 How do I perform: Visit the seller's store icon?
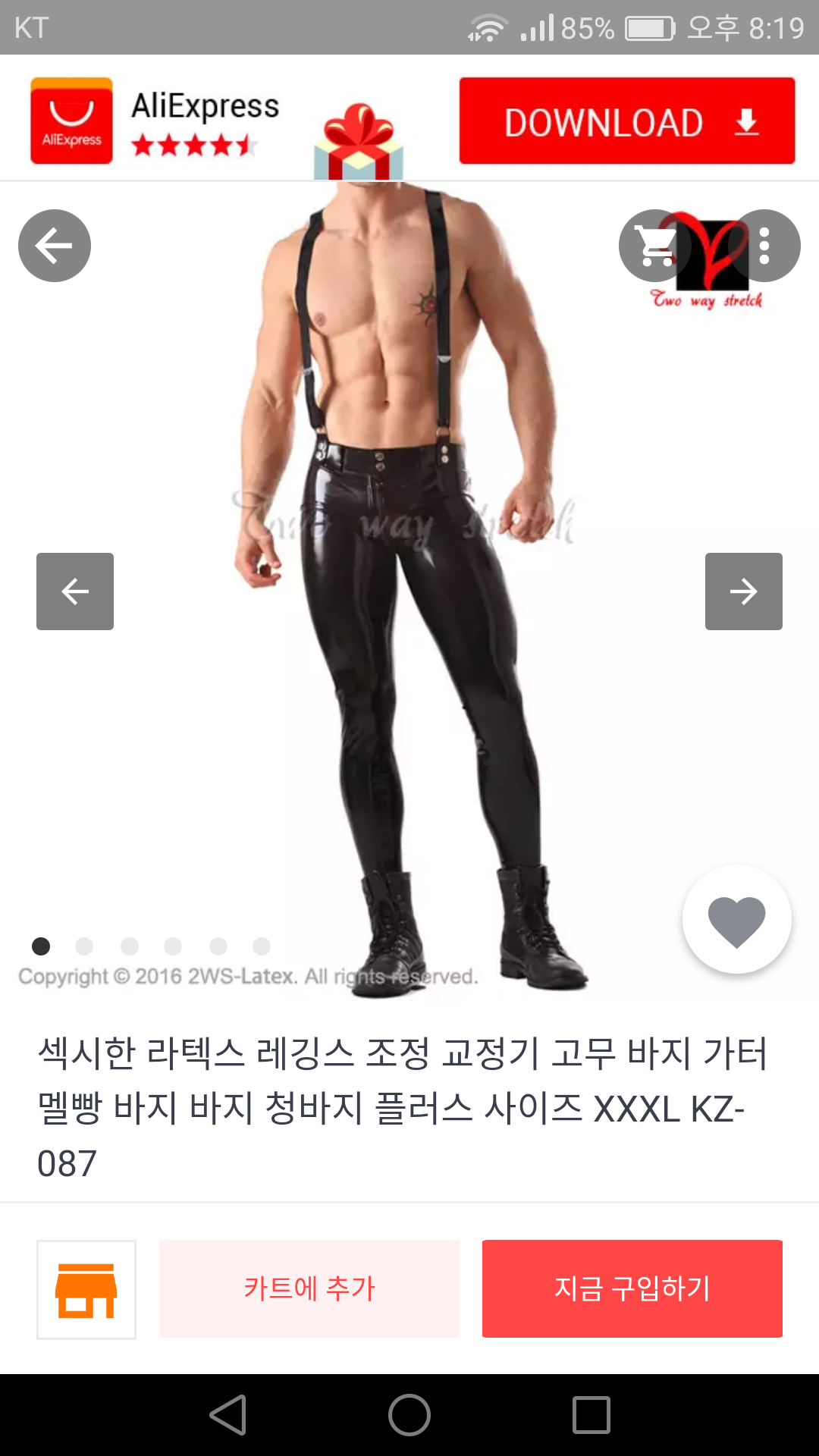click(x=86, y=1289)
